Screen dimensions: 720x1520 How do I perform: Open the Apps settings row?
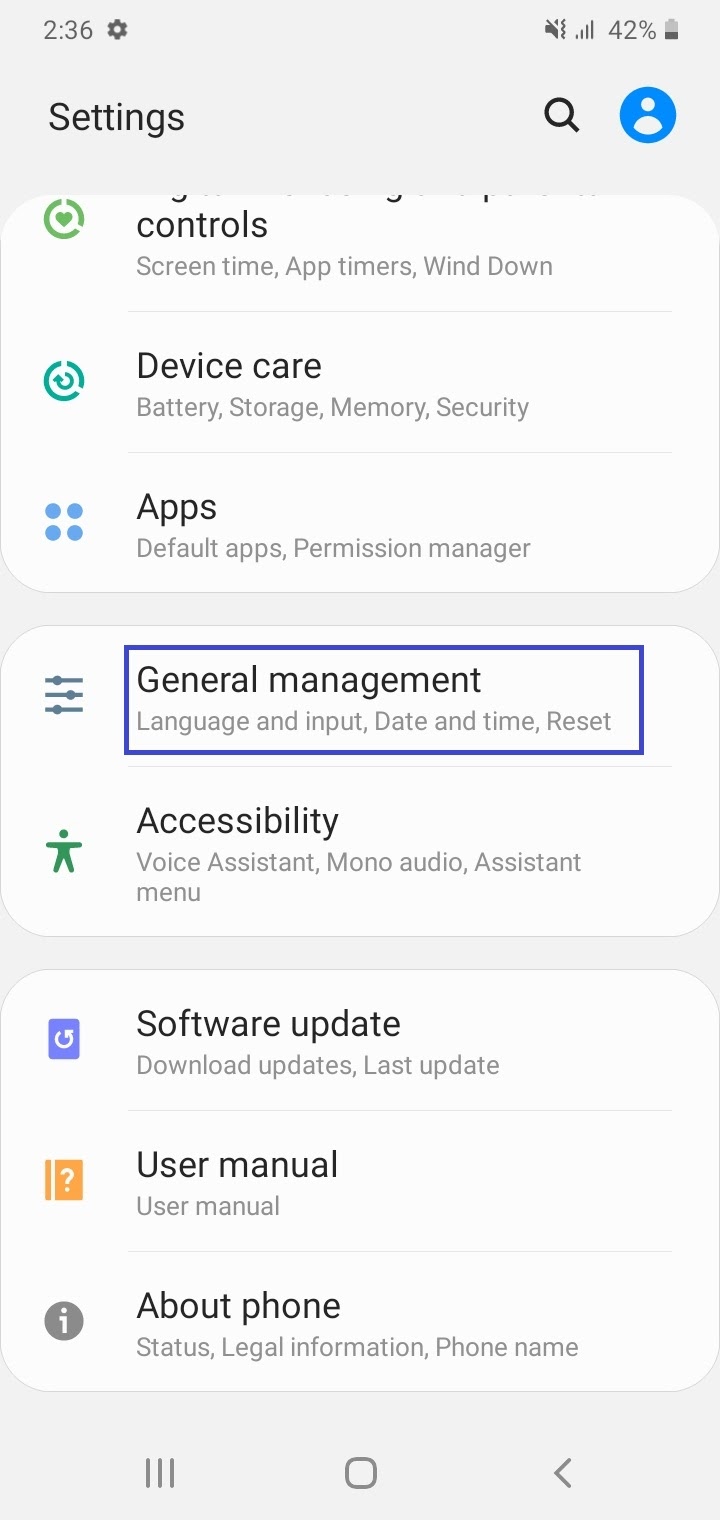[360, 524]
